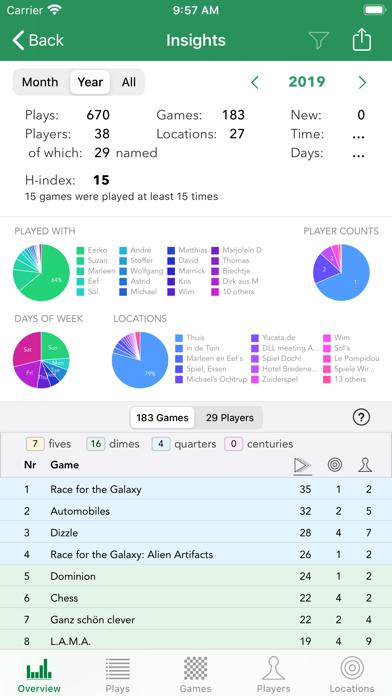Sort by the players pawn column
This screenshot has width=392, height=696.
point(365,465)
